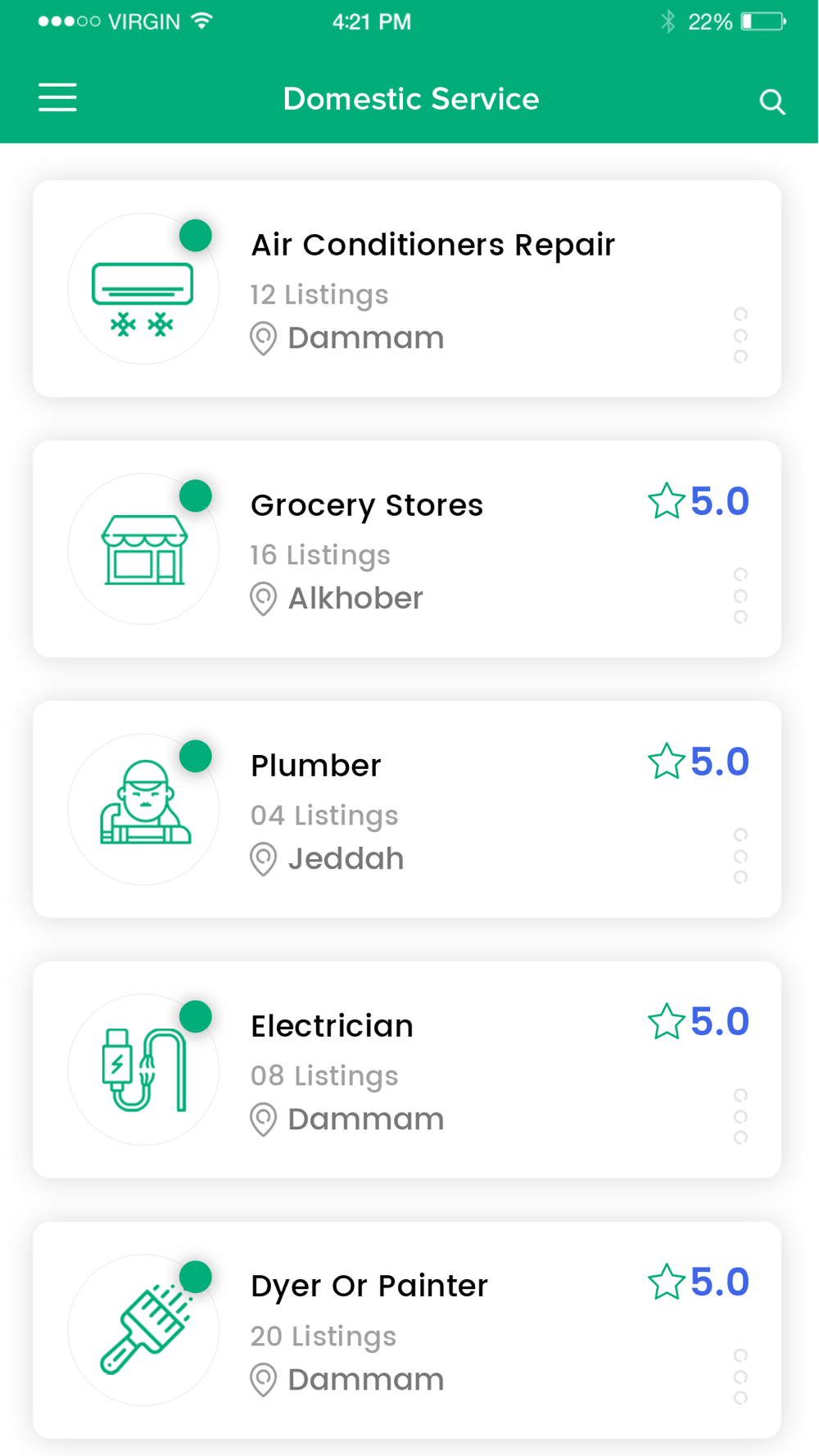Open the Dyer Or Painter card
Viewport: 819px width, 1456px height.
[407, 1330]
